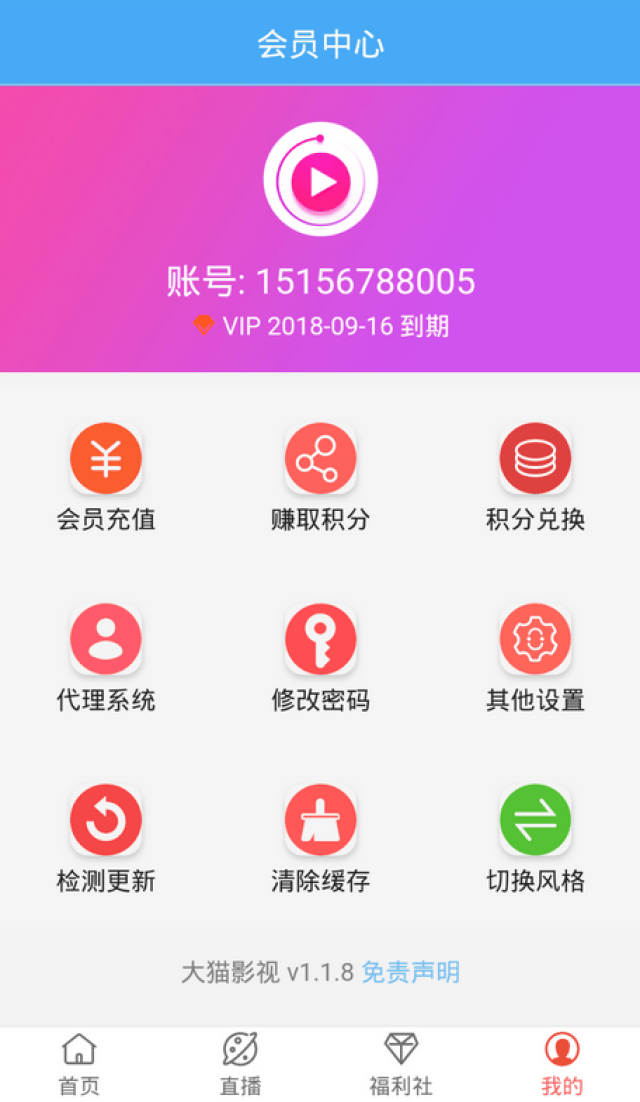Tap the profile avatar with play logo
Viewport: 640px width, 1102px height.
pos(320,179)
